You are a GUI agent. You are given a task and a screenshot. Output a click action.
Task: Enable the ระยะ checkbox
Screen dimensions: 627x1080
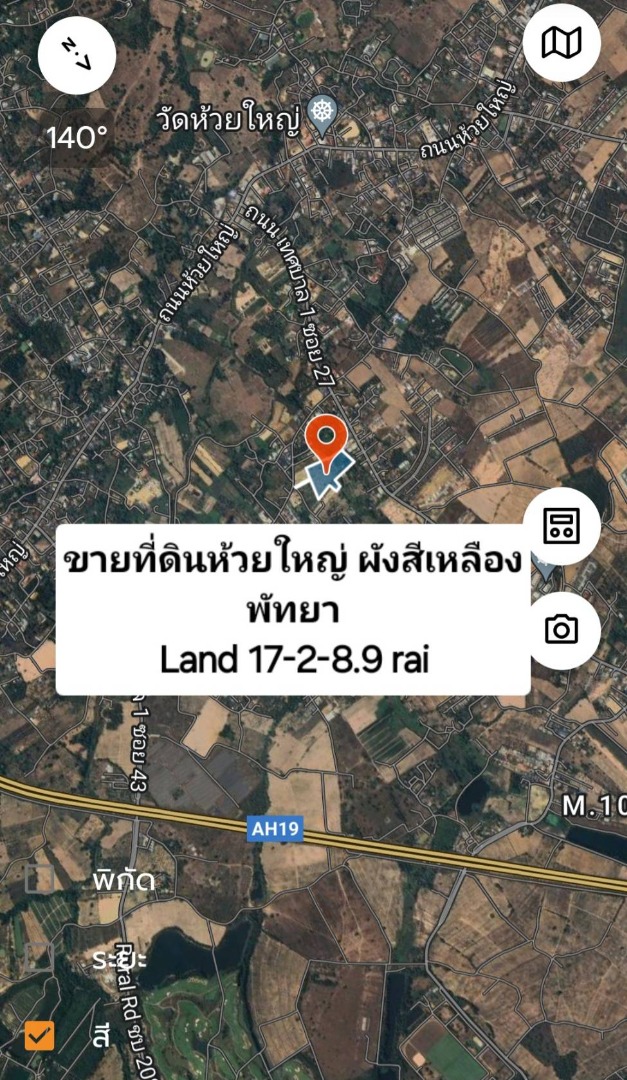click(40, 958)
